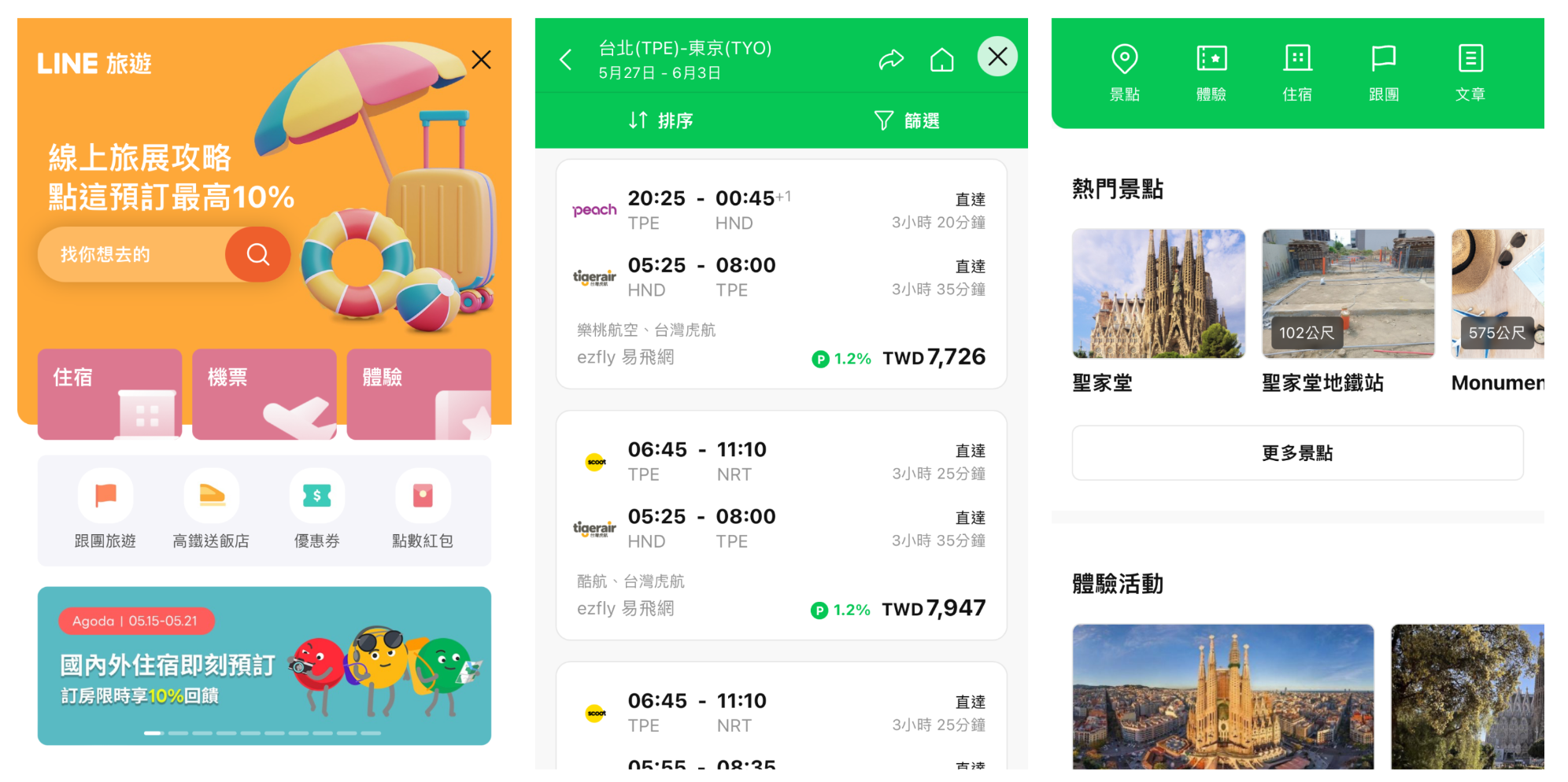Tap the home icon in the flight header

tap(941, 60)
